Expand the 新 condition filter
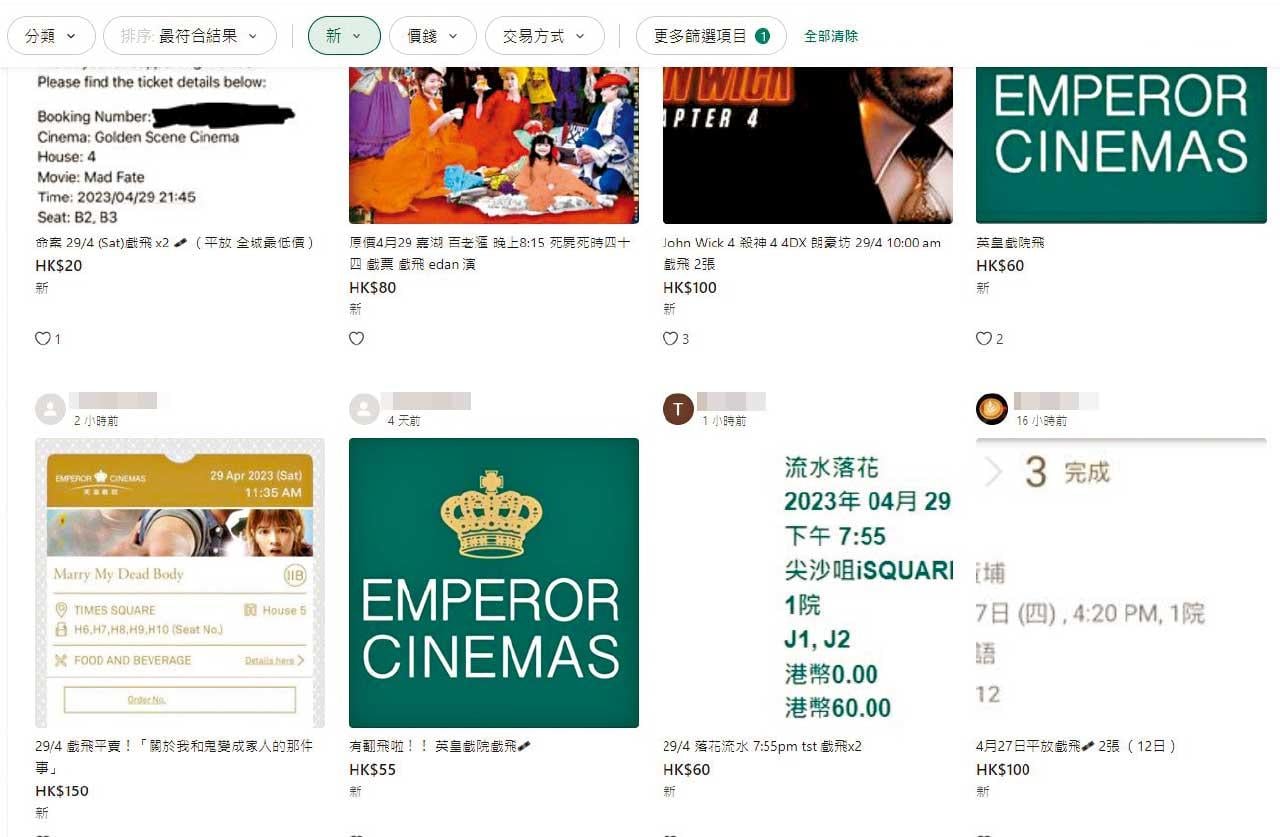This screenshot has height=837, width=1280. tap(344, 36)
